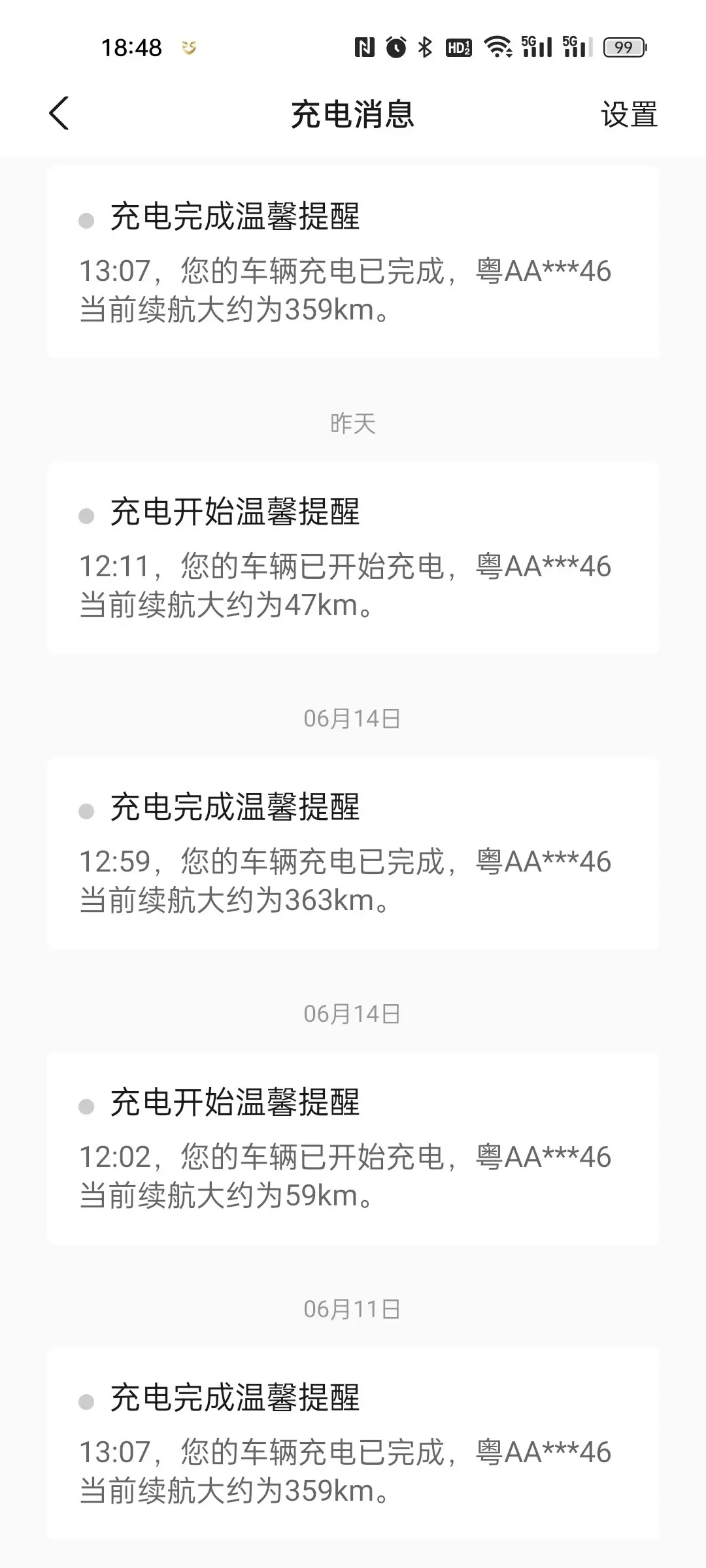The width and height of the screenshot is (706, 1568).
Task: Open the 12:11 charging started message showing 47km
Action: click(x=353, y=558)
